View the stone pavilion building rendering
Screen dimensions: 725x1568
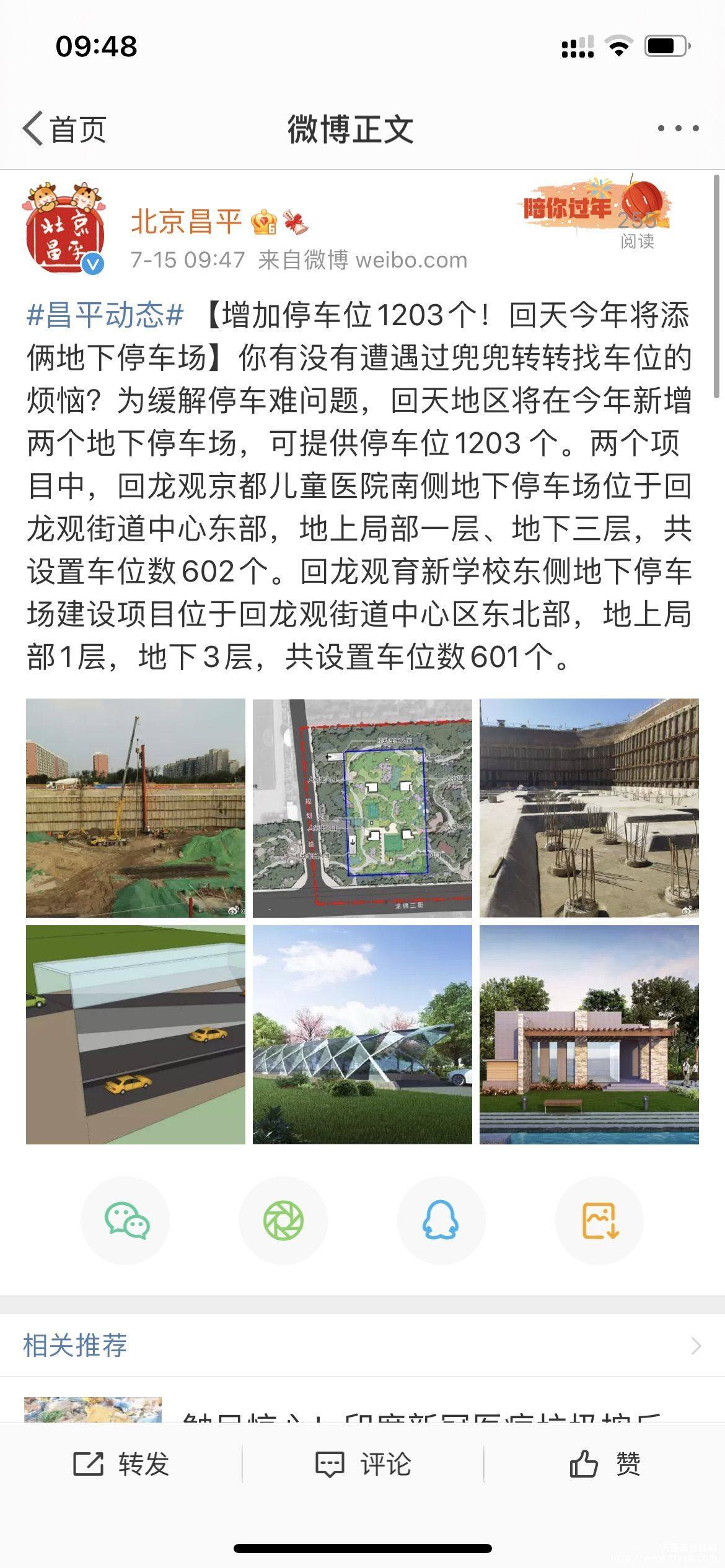589,1034
